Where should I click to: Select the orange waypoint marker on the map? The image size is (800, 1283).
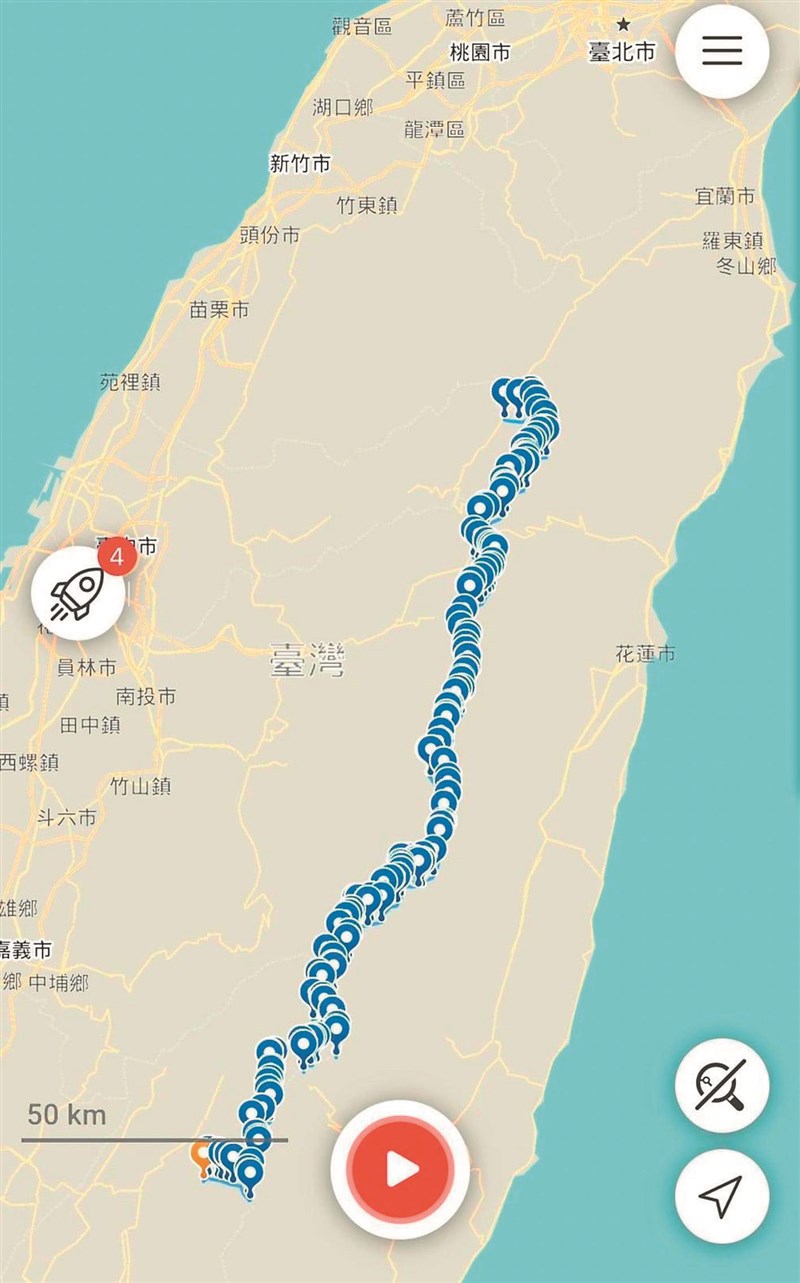click(200, 1155)
